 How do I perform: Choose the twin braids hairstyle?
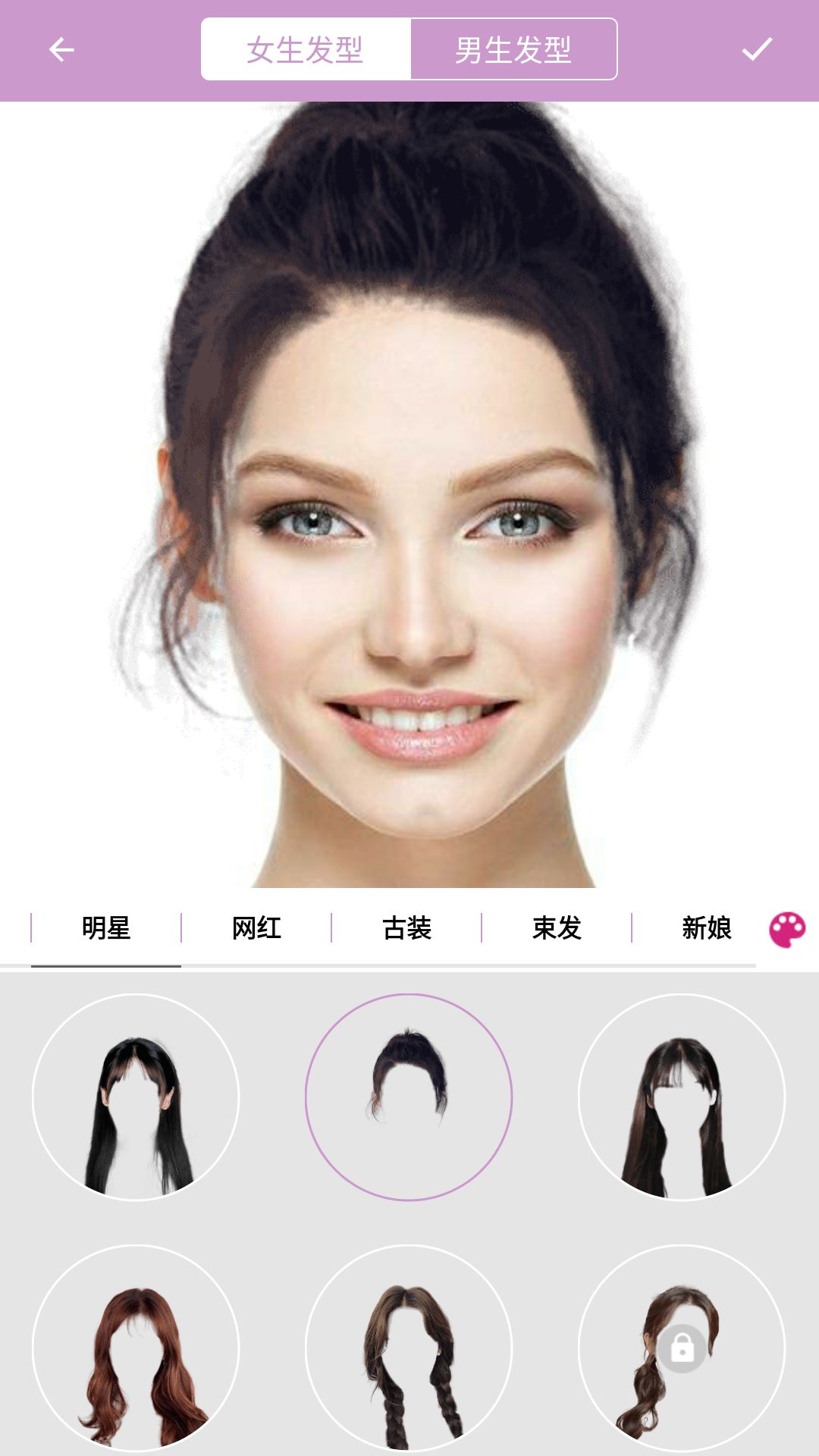pyautogui.click(x=409, y=1348)
